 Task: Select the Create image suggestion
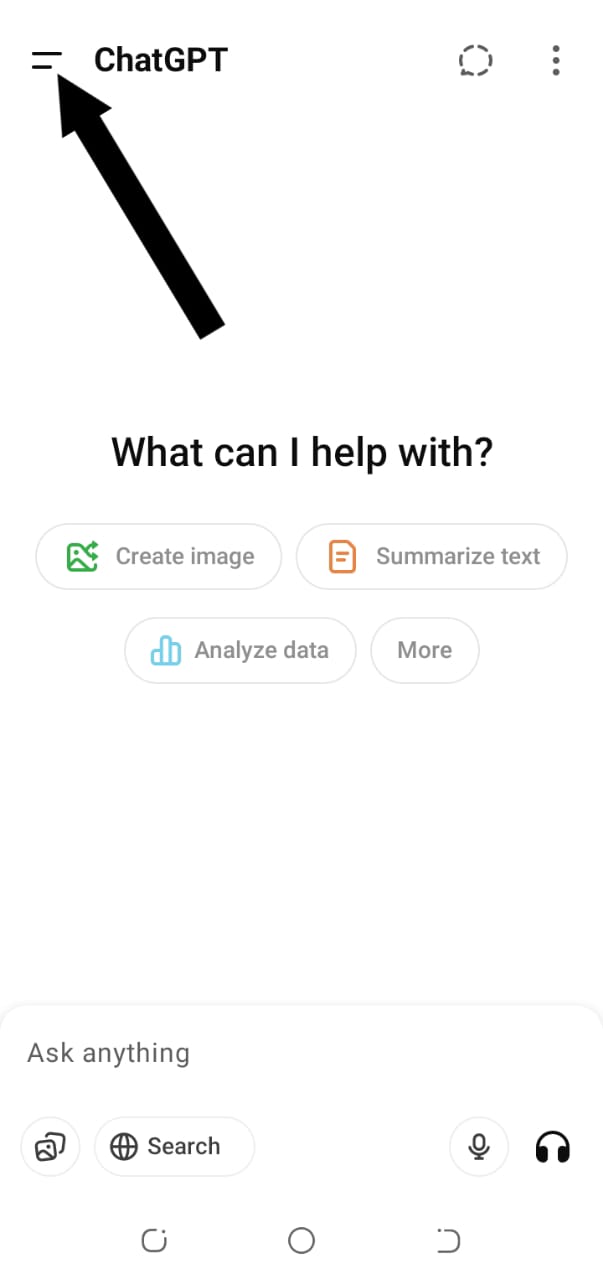[159, 556]
